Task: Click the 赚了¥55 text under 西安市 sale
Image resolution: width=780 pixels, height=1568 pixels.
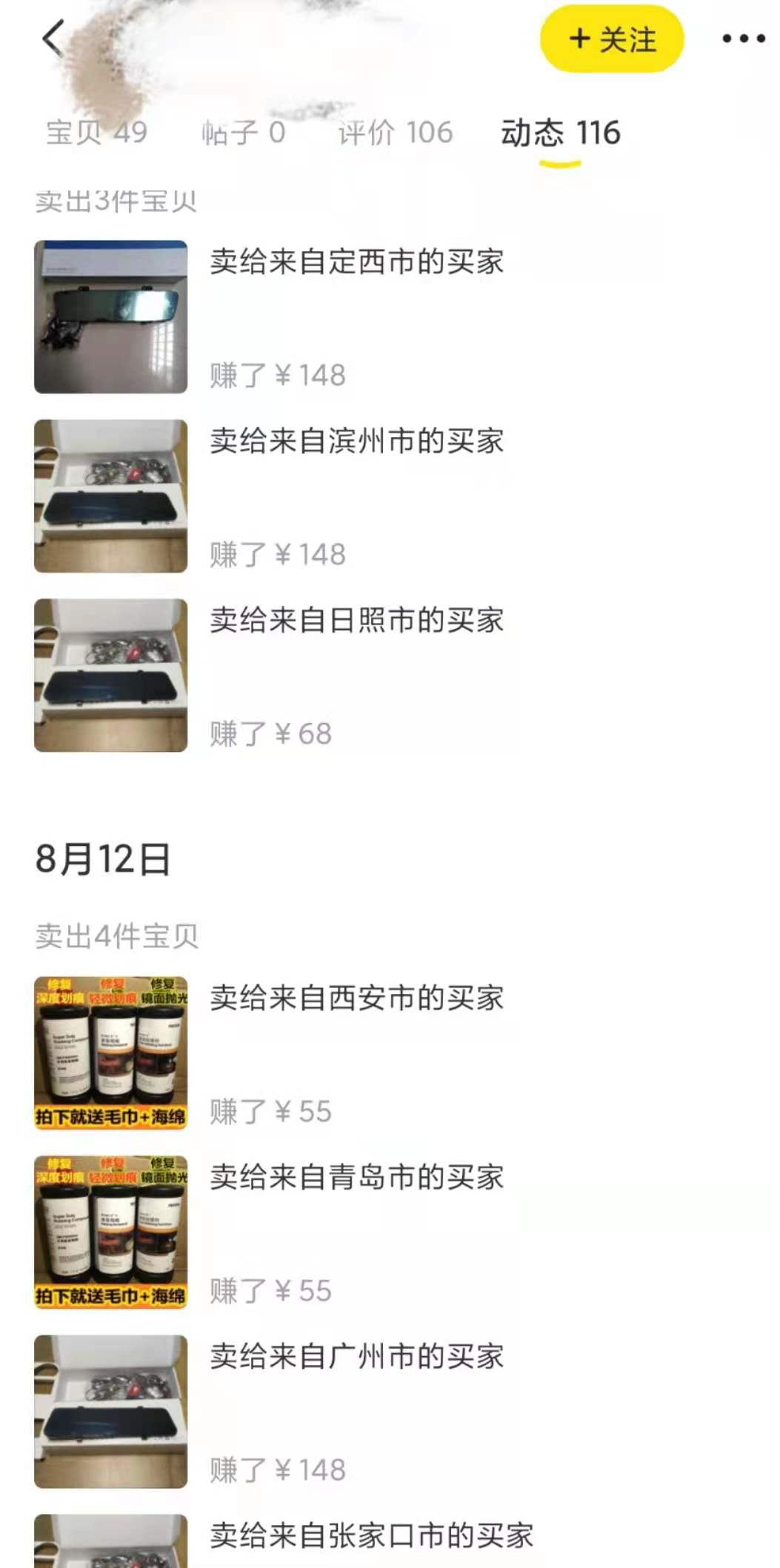Action: click(x=271, y=1110)
